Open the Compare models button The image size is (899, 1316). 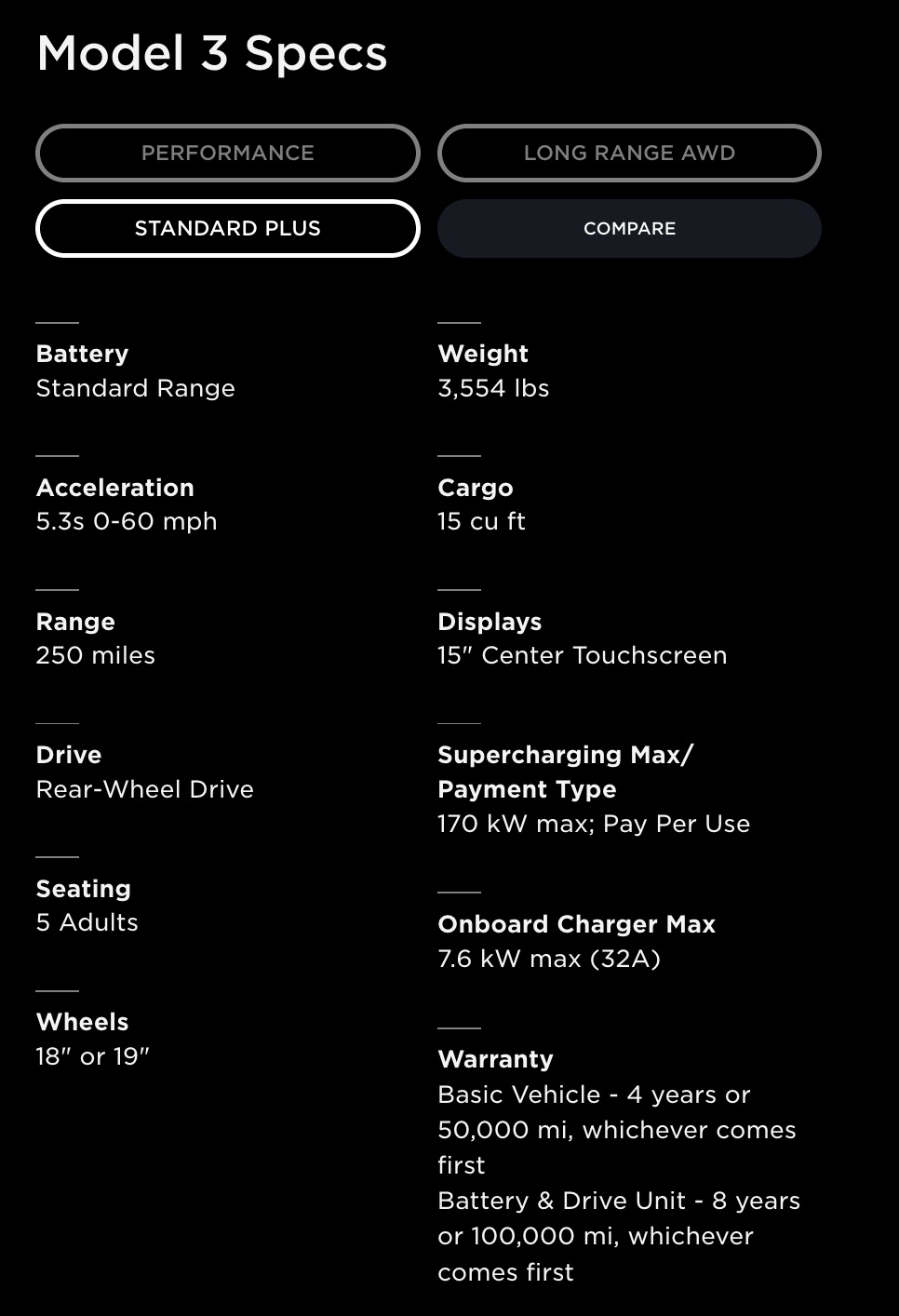[x=629, y=228]
